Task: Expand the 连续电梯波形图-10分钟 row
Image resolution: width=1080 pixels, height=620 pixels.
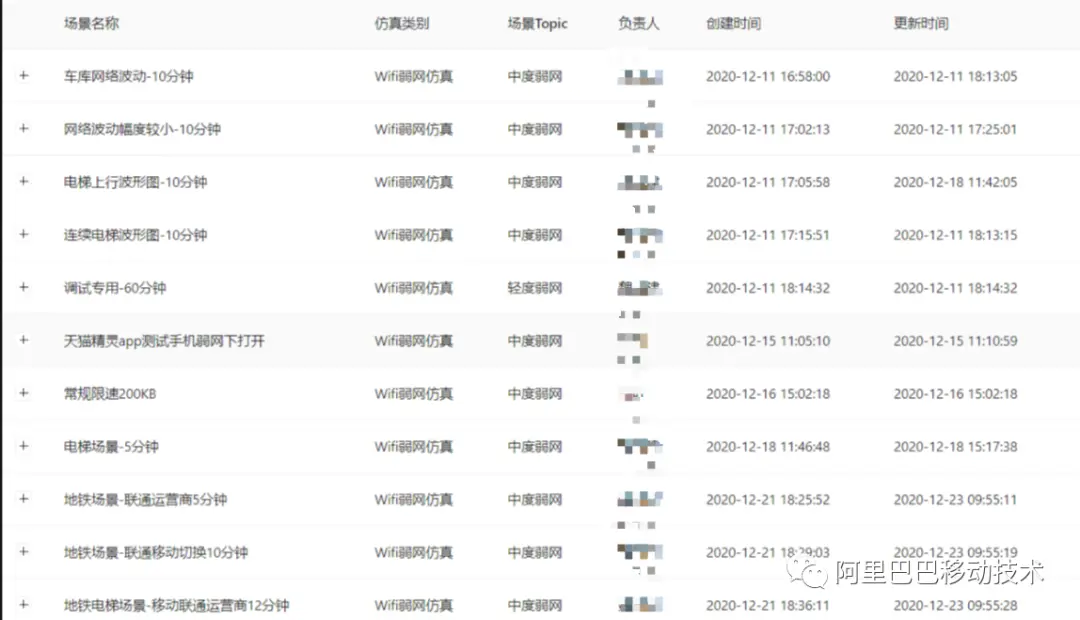Action: tap(24, 235)
